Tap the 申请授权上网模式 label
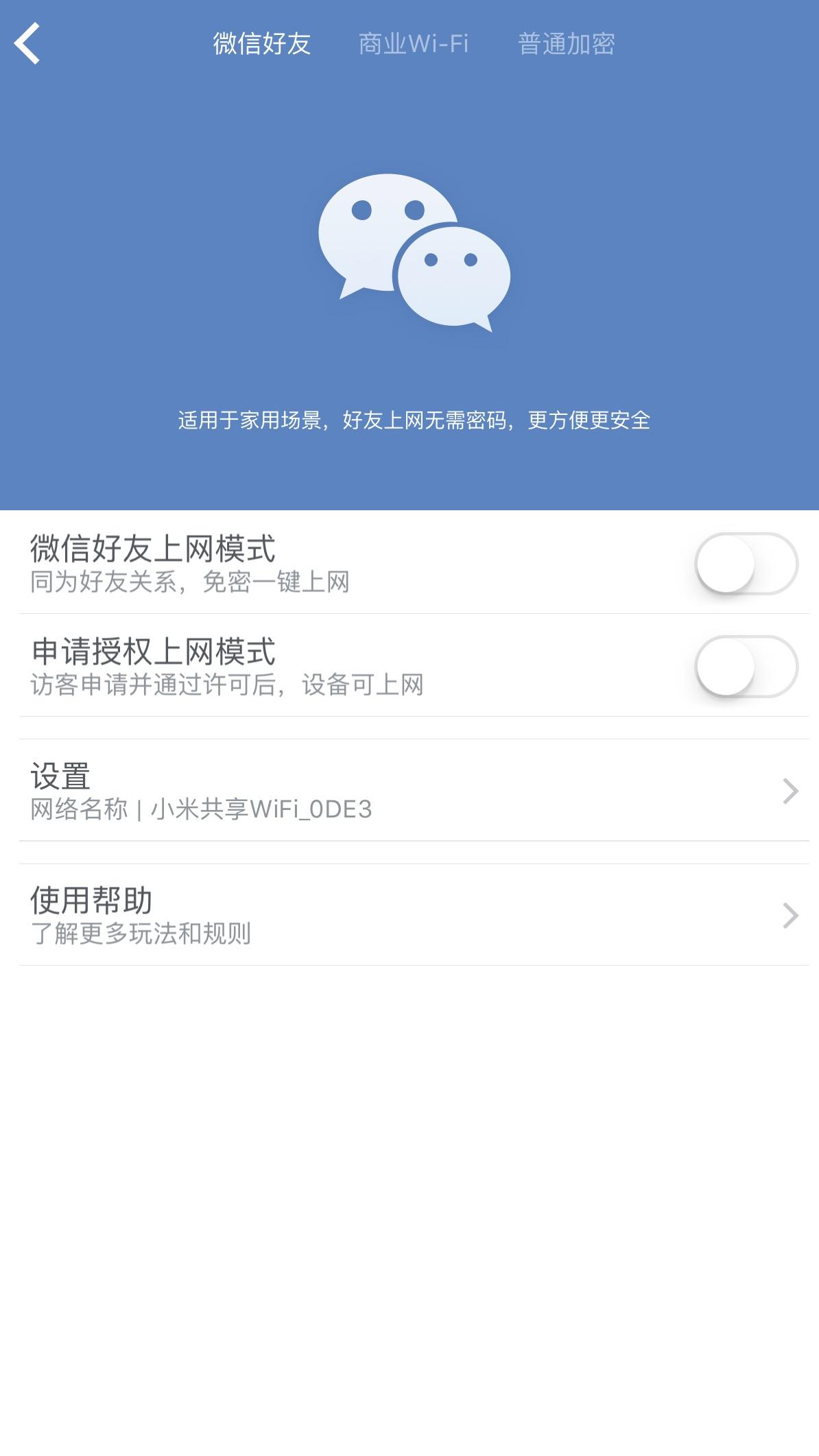Screen dimensions: 819x1456 (x=158, y=652)
